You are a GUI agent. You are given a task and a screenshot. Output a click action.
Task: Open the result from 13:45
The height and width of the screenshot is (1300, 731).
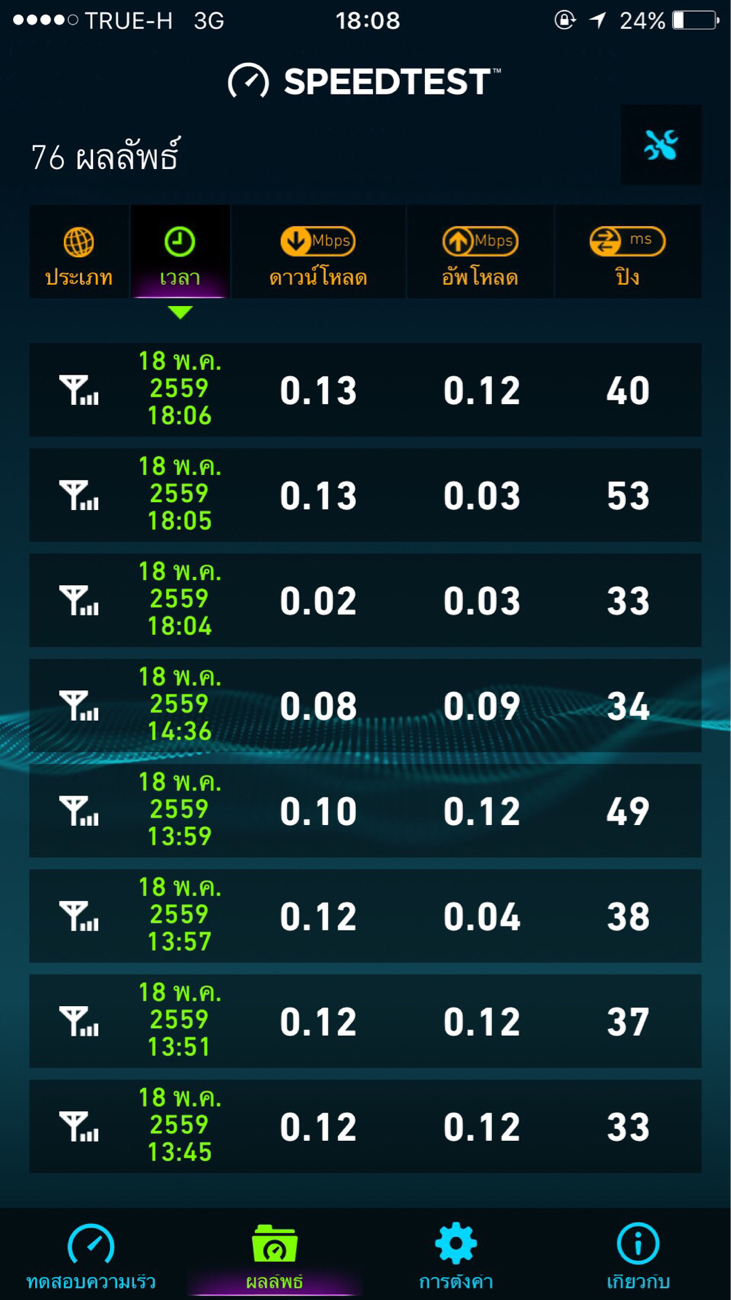tap(365, 1127)
